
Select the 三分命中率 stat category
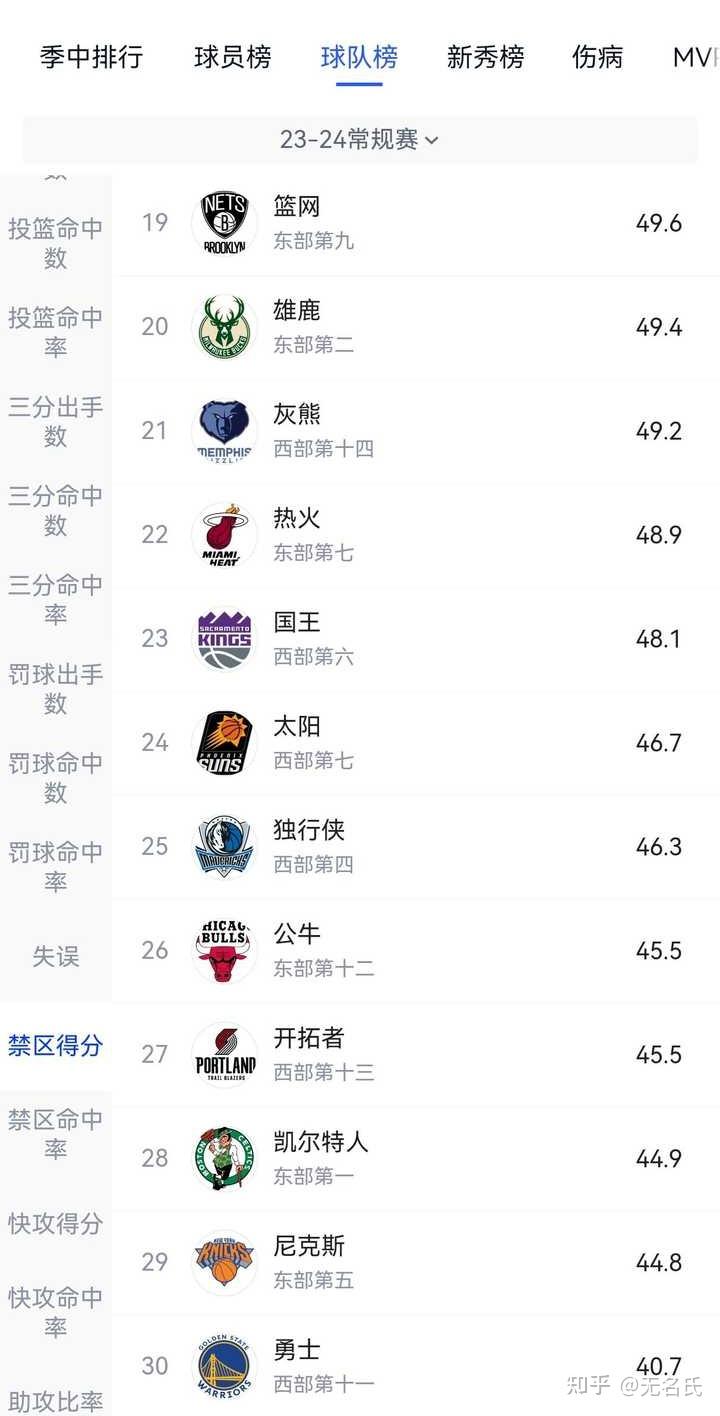click(55, 599)
